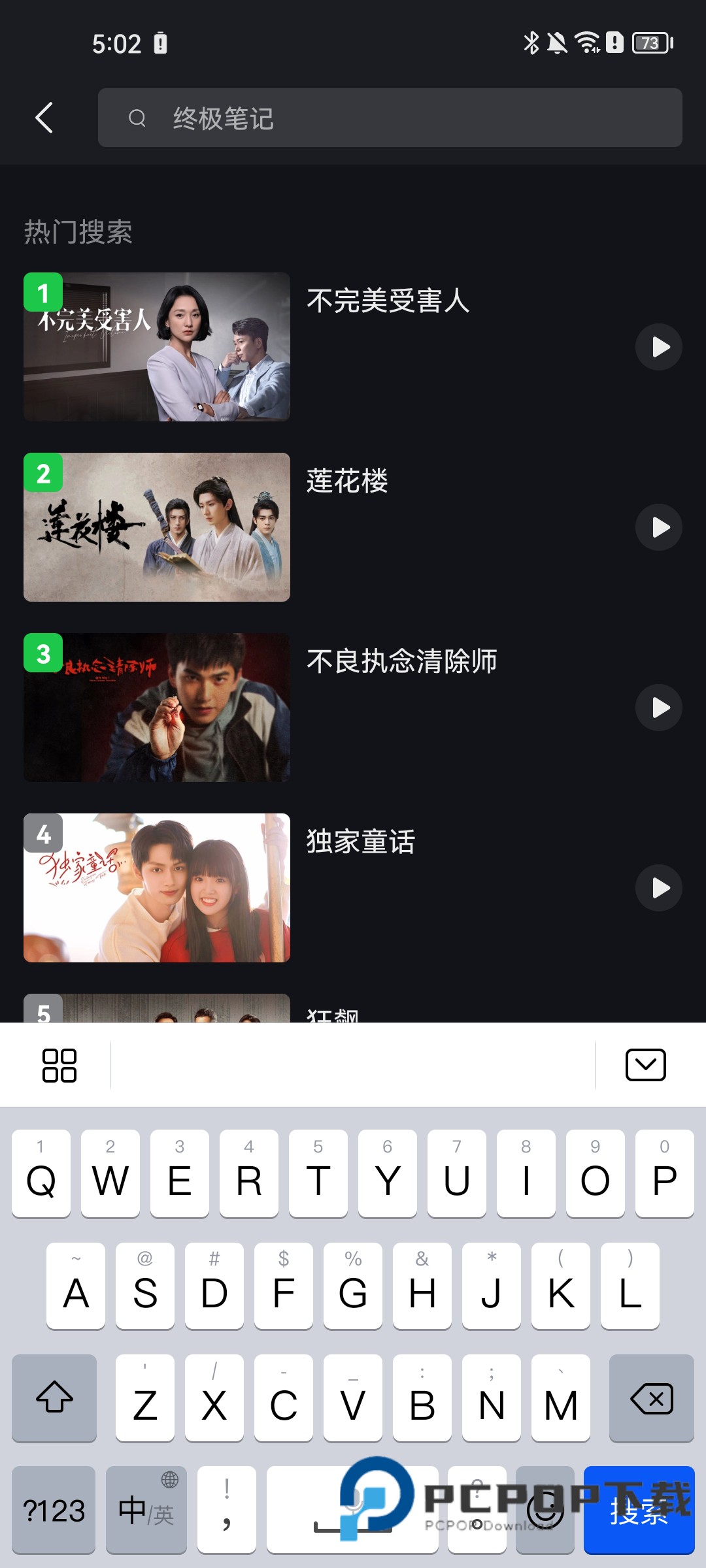Tap the back arrow to leave search
The image size is (706, 1568).
pos(43,118)
